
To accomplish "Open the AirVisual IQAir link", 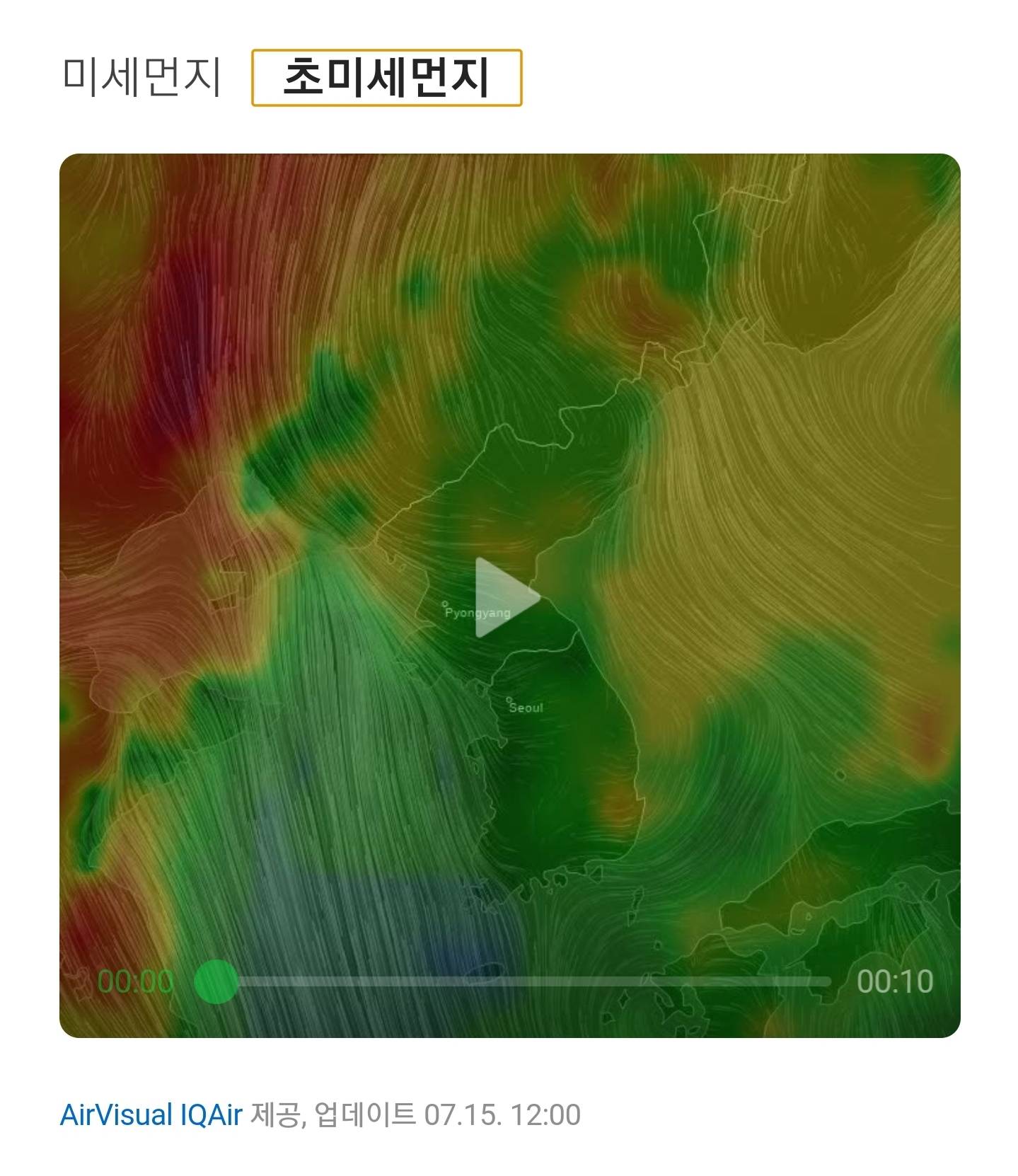I will click(151, 1114).
